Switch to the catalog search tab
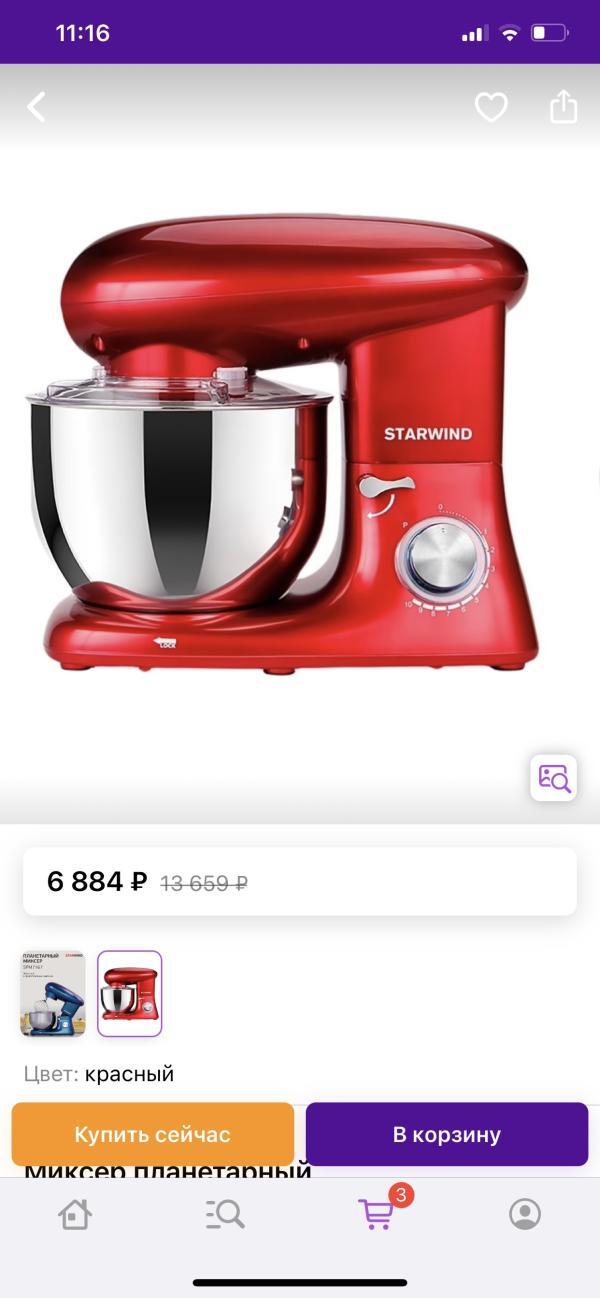Screen dimensions: 600x1298 point(225,1214)
